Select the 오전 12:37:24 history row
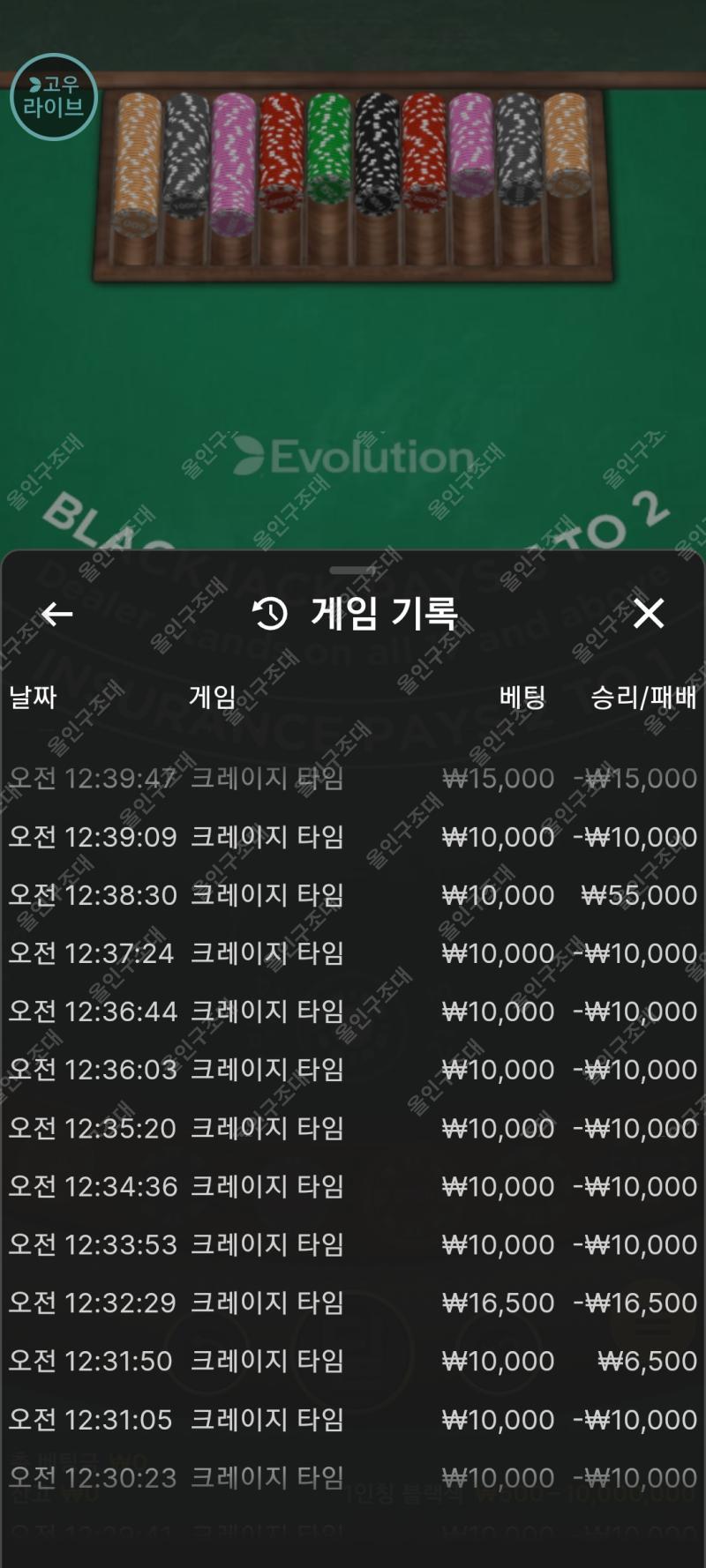The height and width of the screenshot is (1568, 706). click(x=353, y=952)
